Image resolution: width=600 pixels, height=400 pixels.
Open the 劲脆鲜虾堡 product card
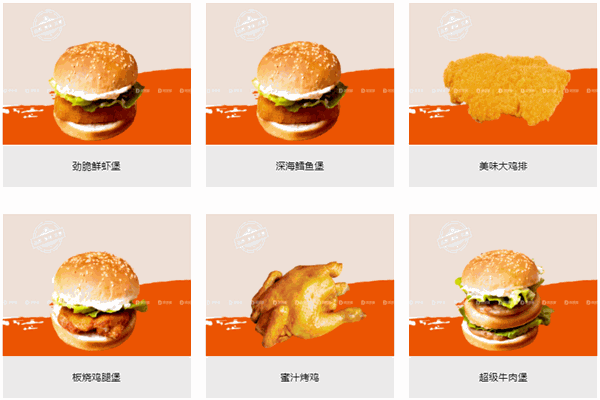97,95
